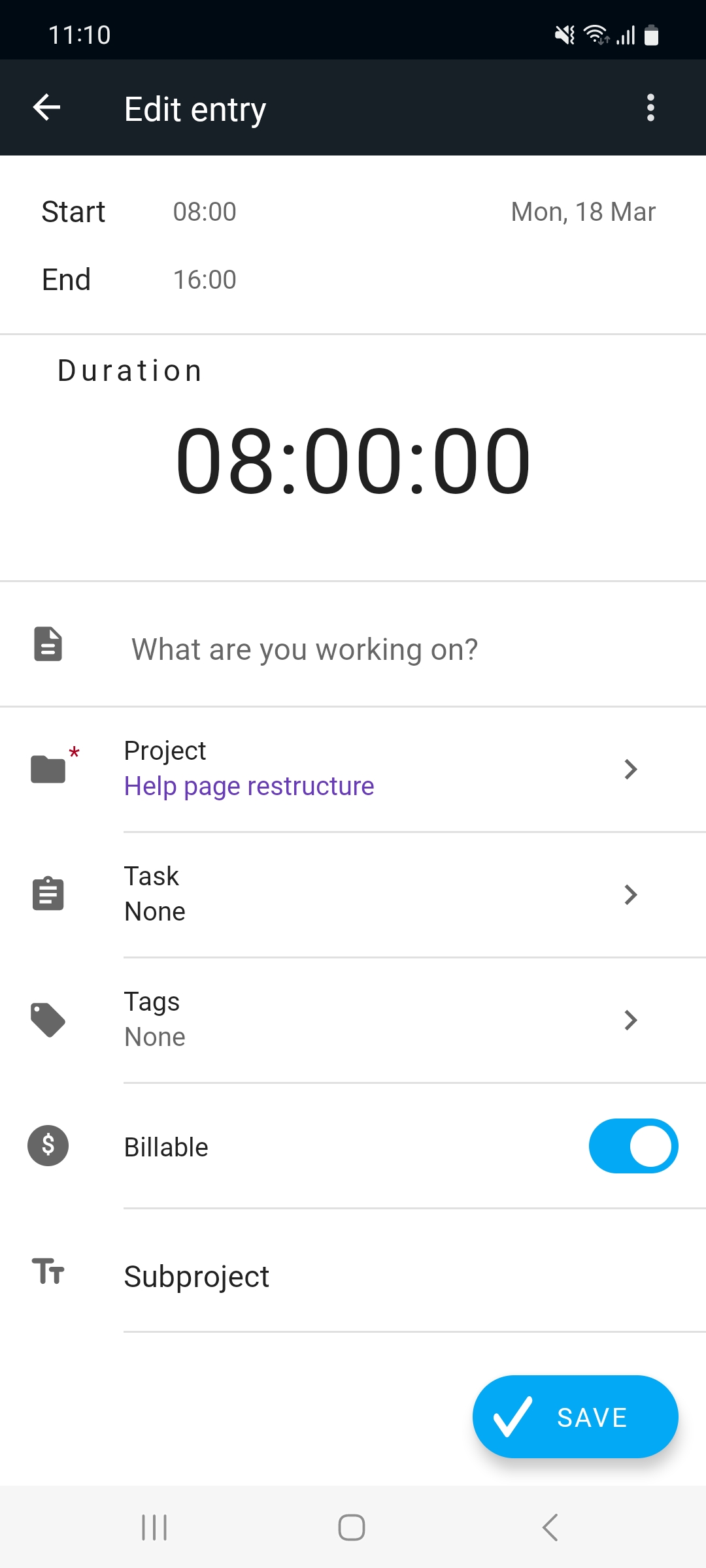Select the tag icon beside Tags
This screenshot has width=706, height=1568.
click(48, 1021)
